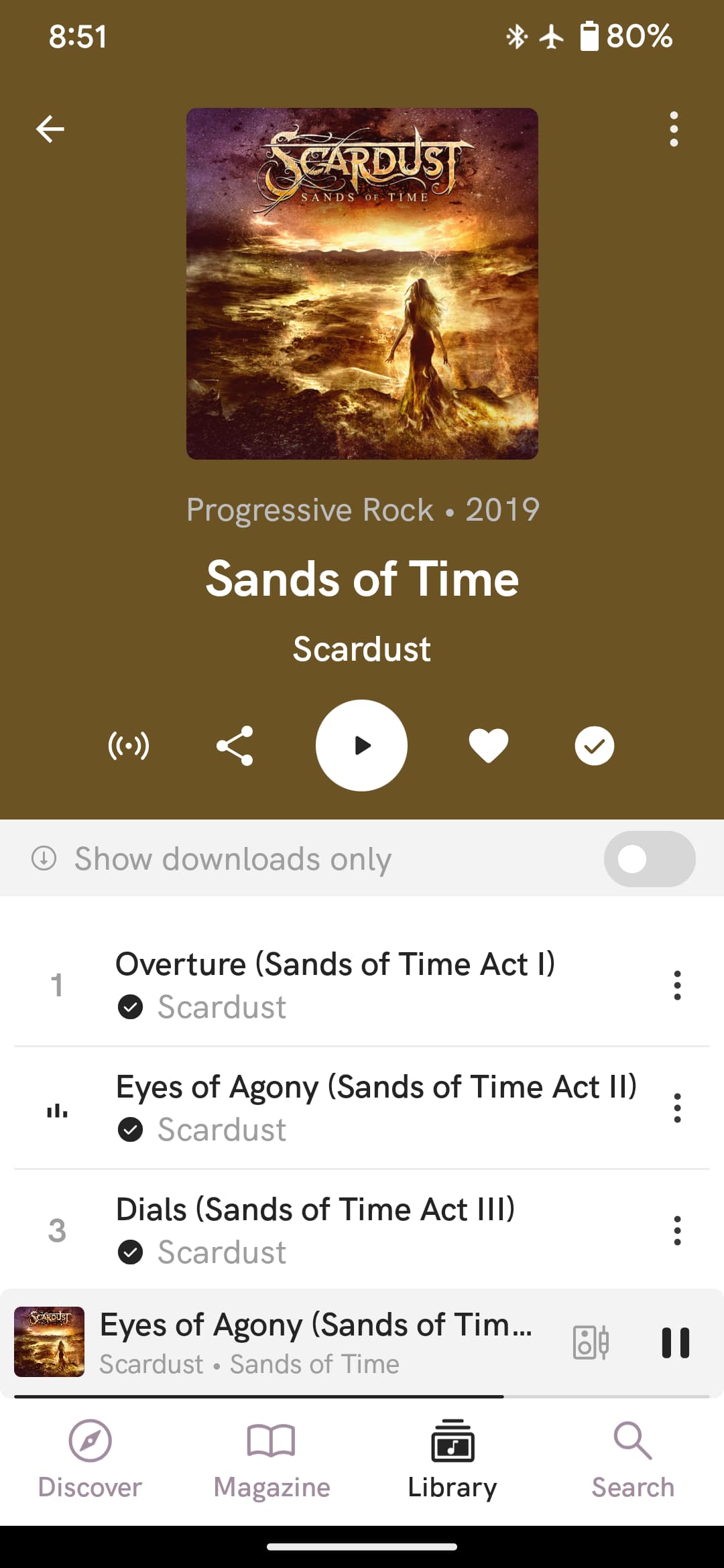
Task: Pause playback in the mini player
Action: (675, 1343)
